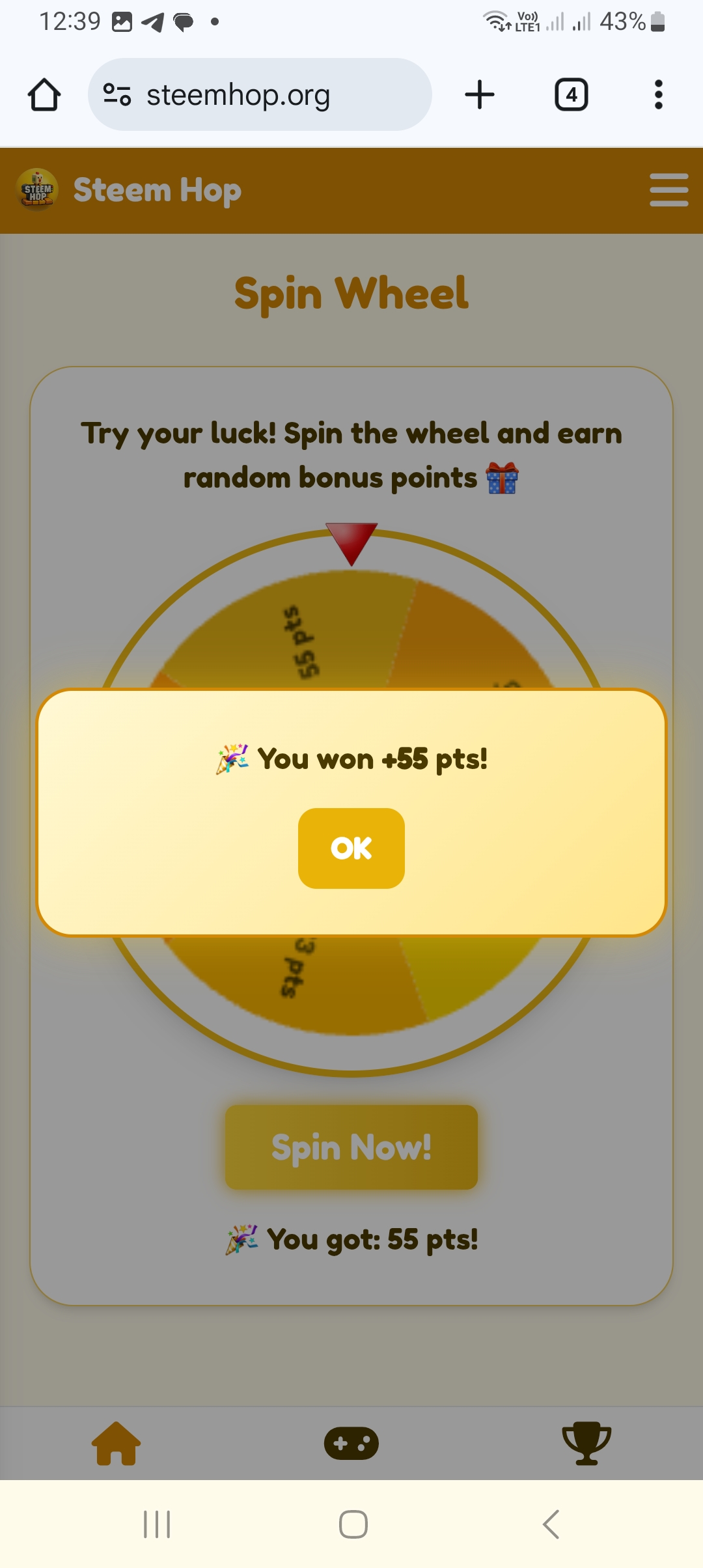Open the Steem Hop hamburger menu
The height and width of the screenshot is (1568, 703).
(669, 190)
